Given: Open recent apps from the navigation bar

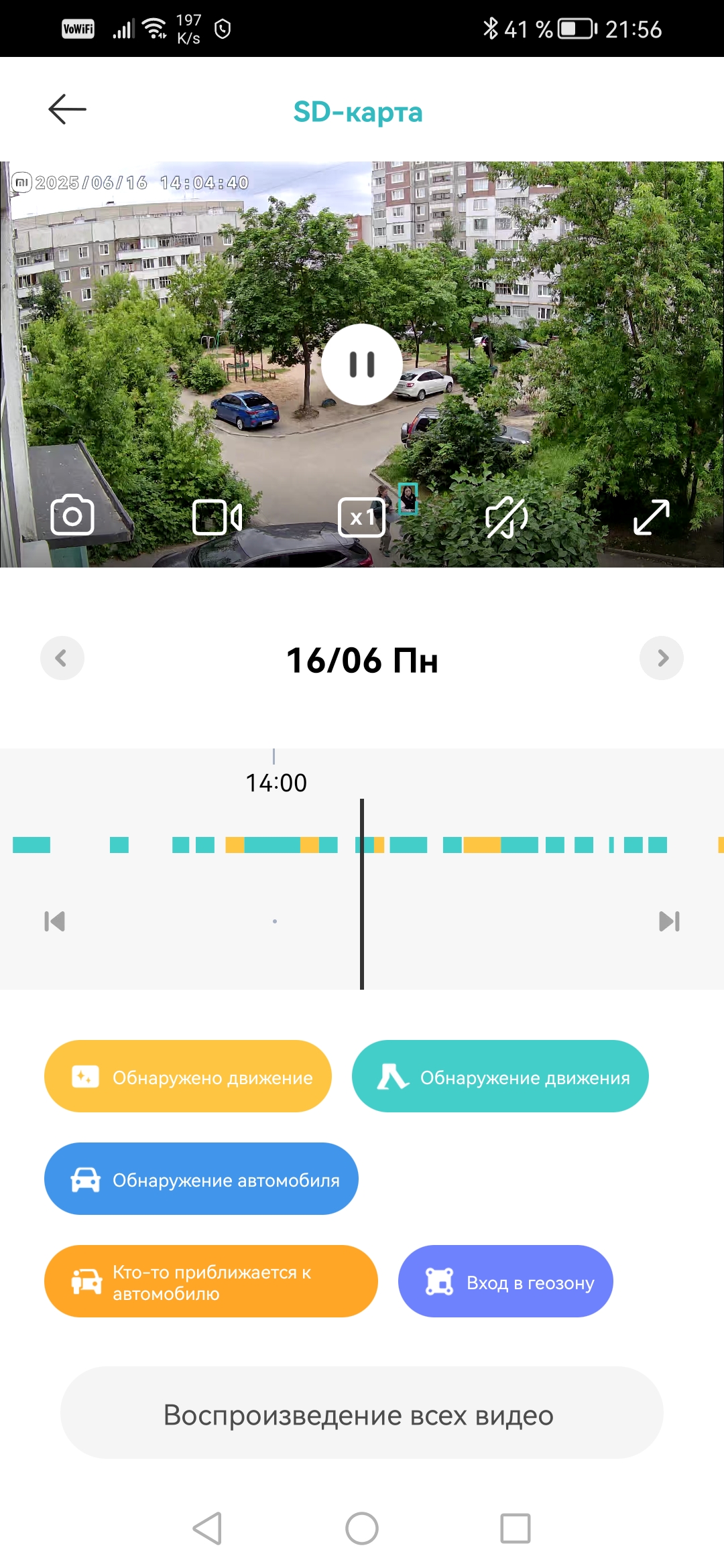Looking at the screenshot, I should [x=516, y=1528].
